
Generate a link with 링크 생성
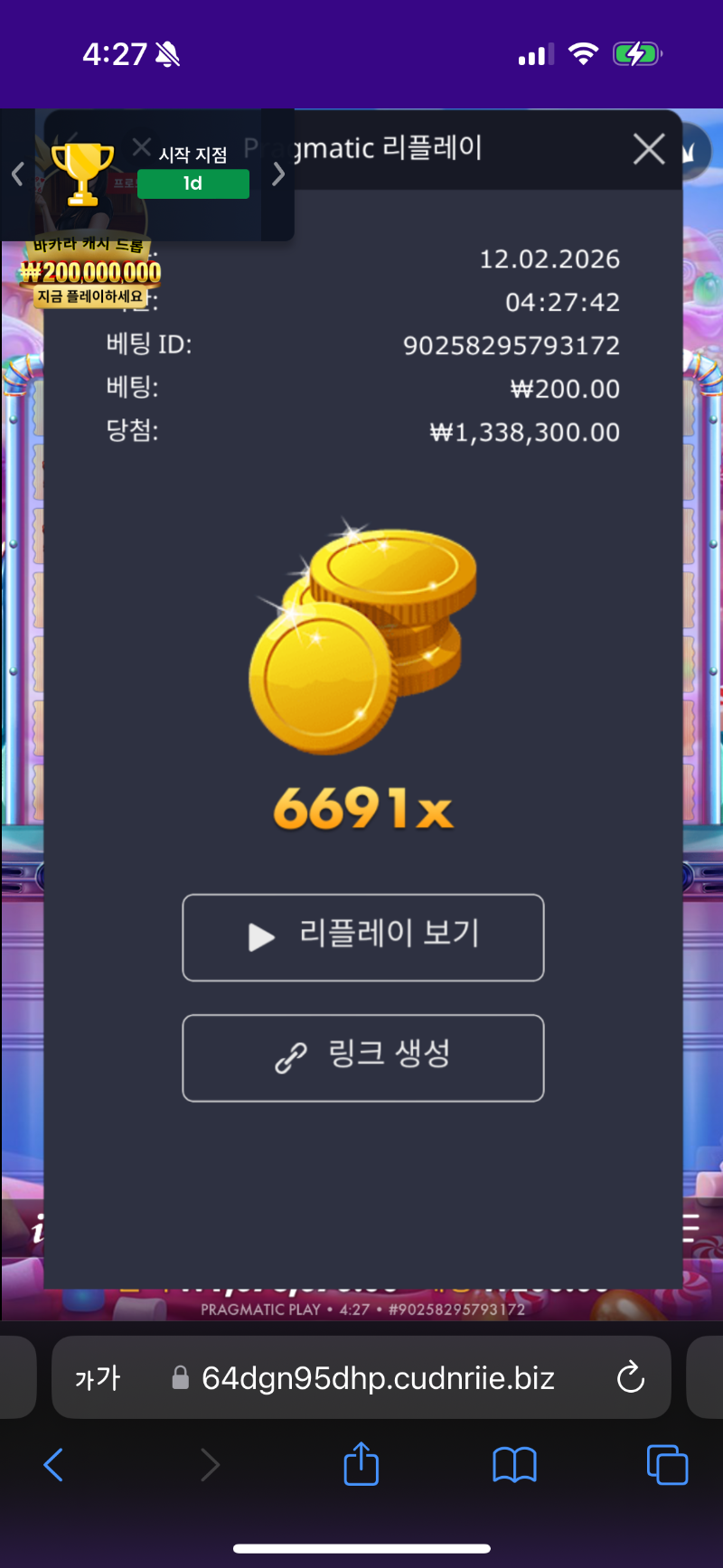tap(363, 1057)
